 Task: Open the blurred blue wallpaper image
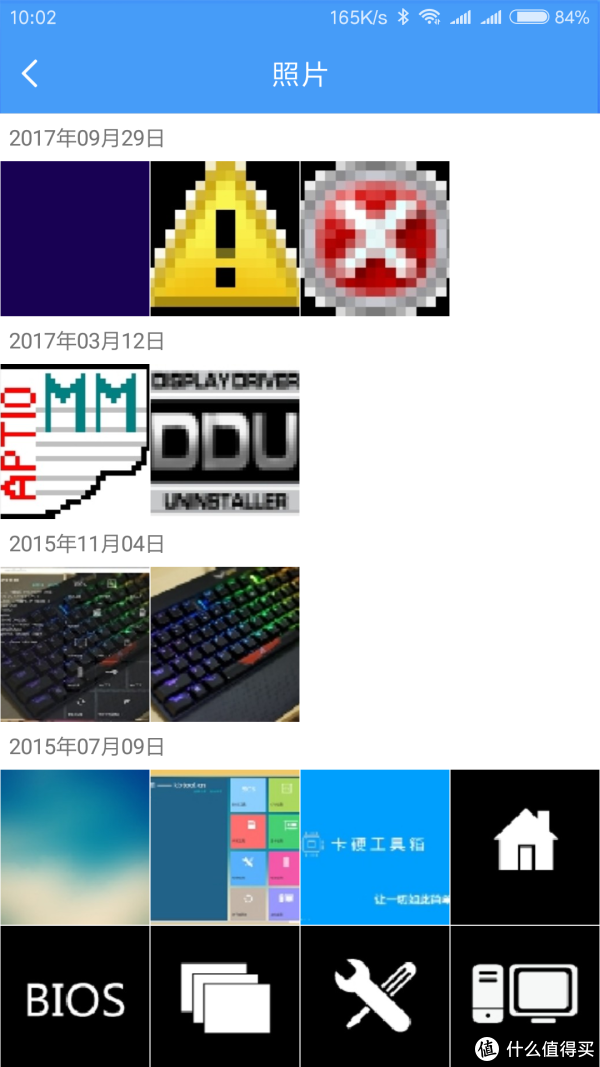pyautogui.click(x=75, y=846)
